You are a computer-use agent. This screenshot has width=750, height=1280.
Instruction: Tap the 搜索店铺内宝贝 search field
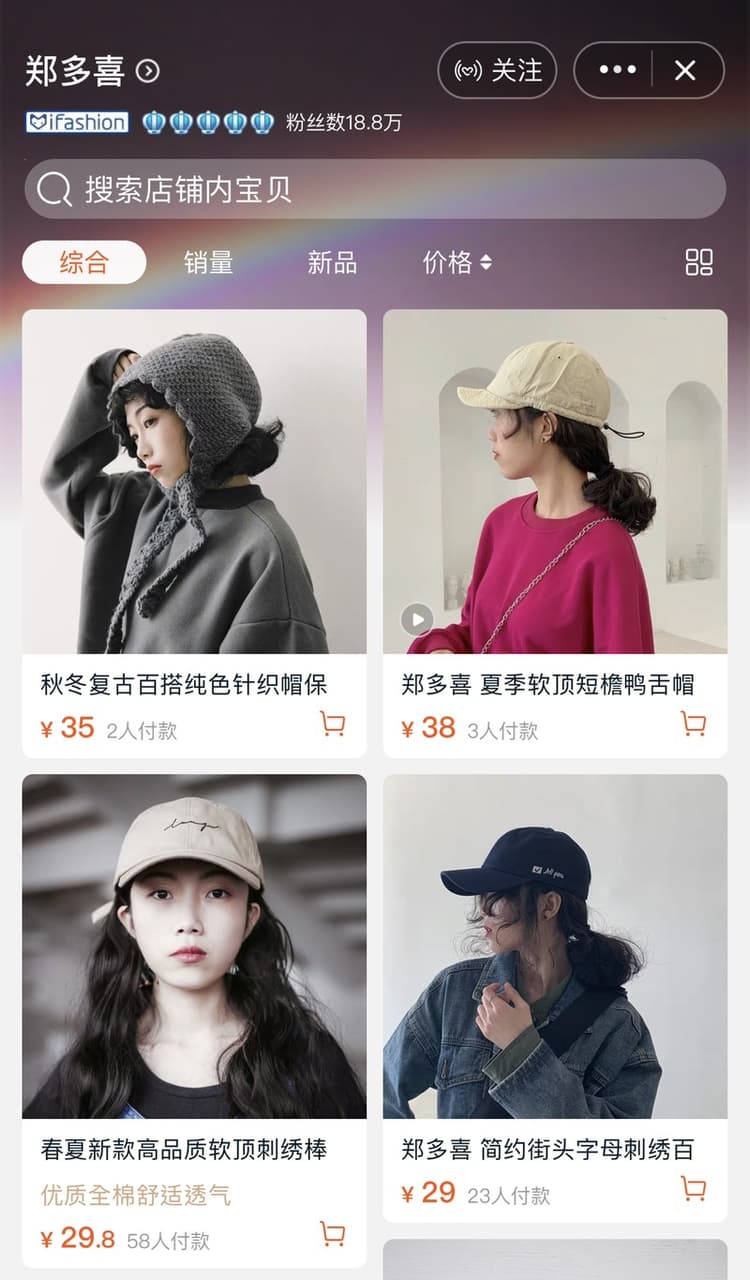pos(375,189)
